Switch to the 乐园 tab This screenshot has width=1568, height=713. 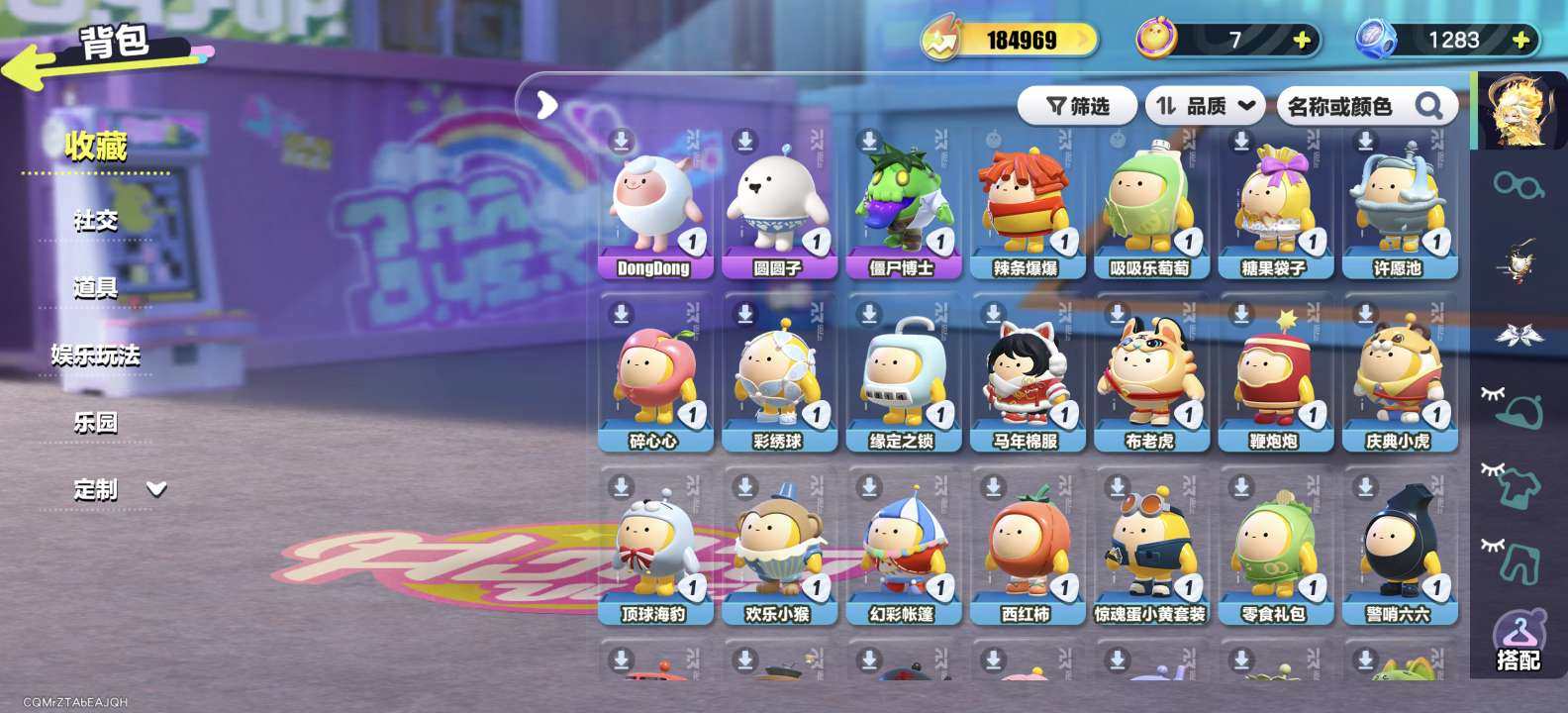point(96,423)
